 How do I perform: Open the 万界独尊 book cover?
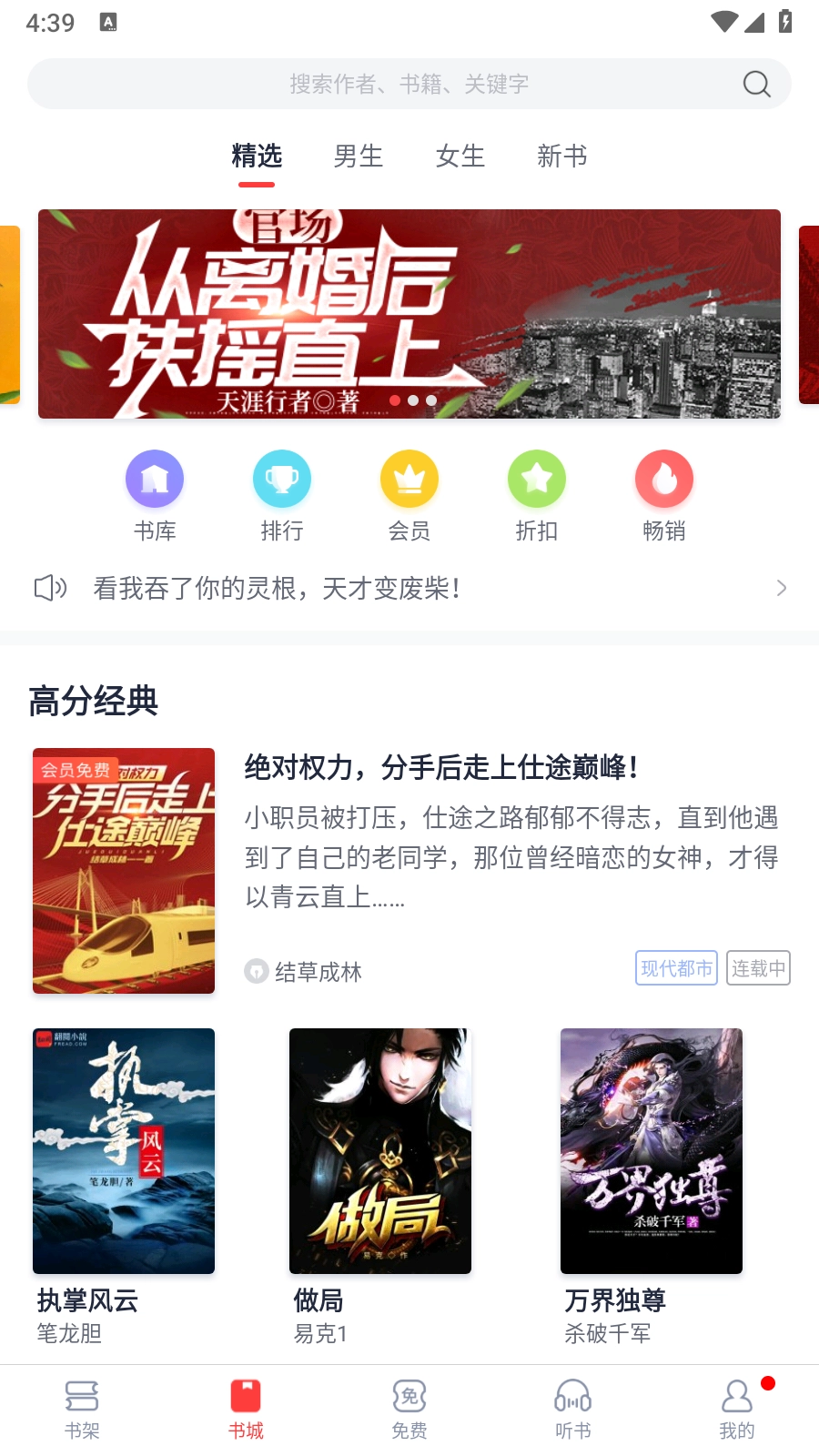coord(651,1150)
